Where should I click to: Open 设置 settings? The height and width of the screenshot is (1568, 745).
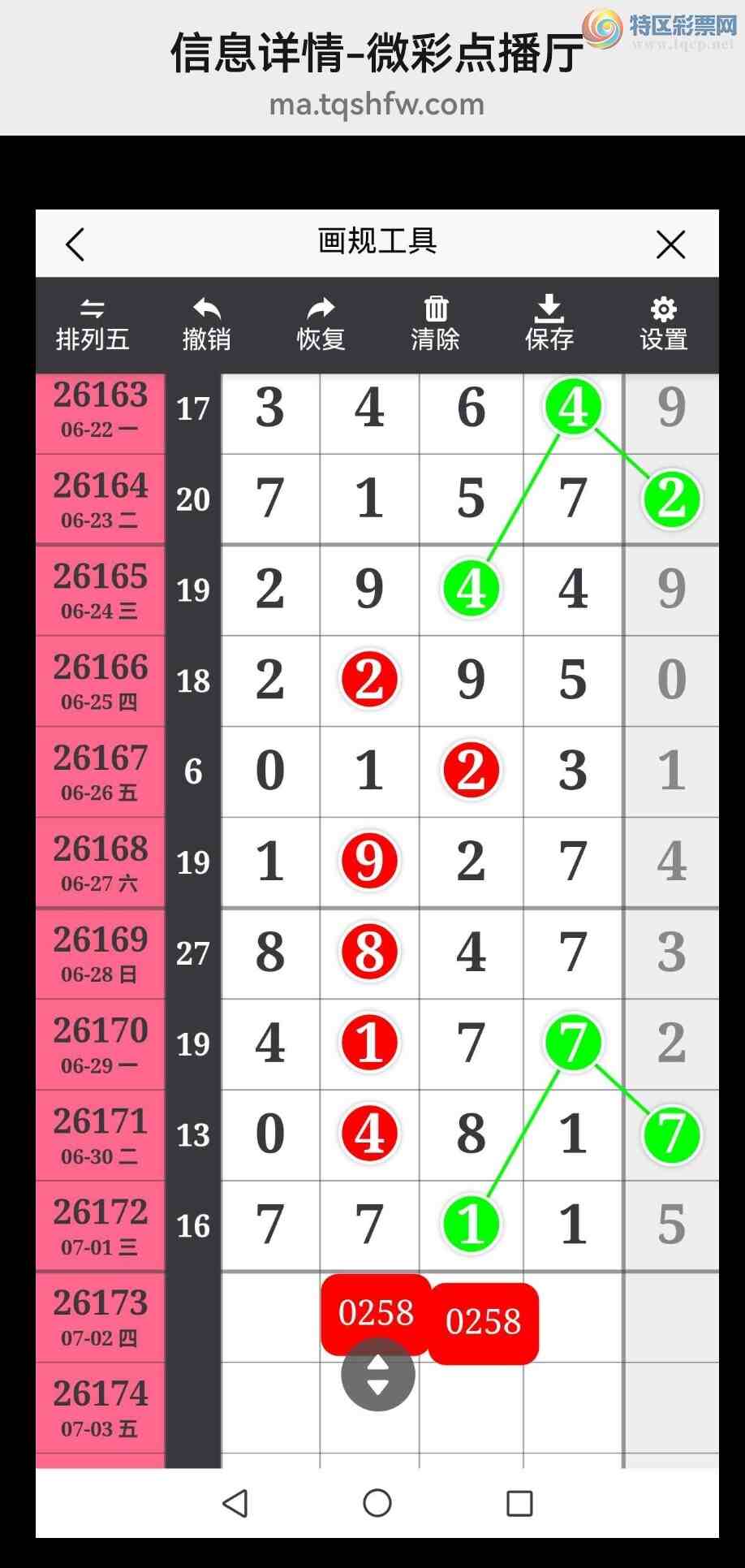664,326
